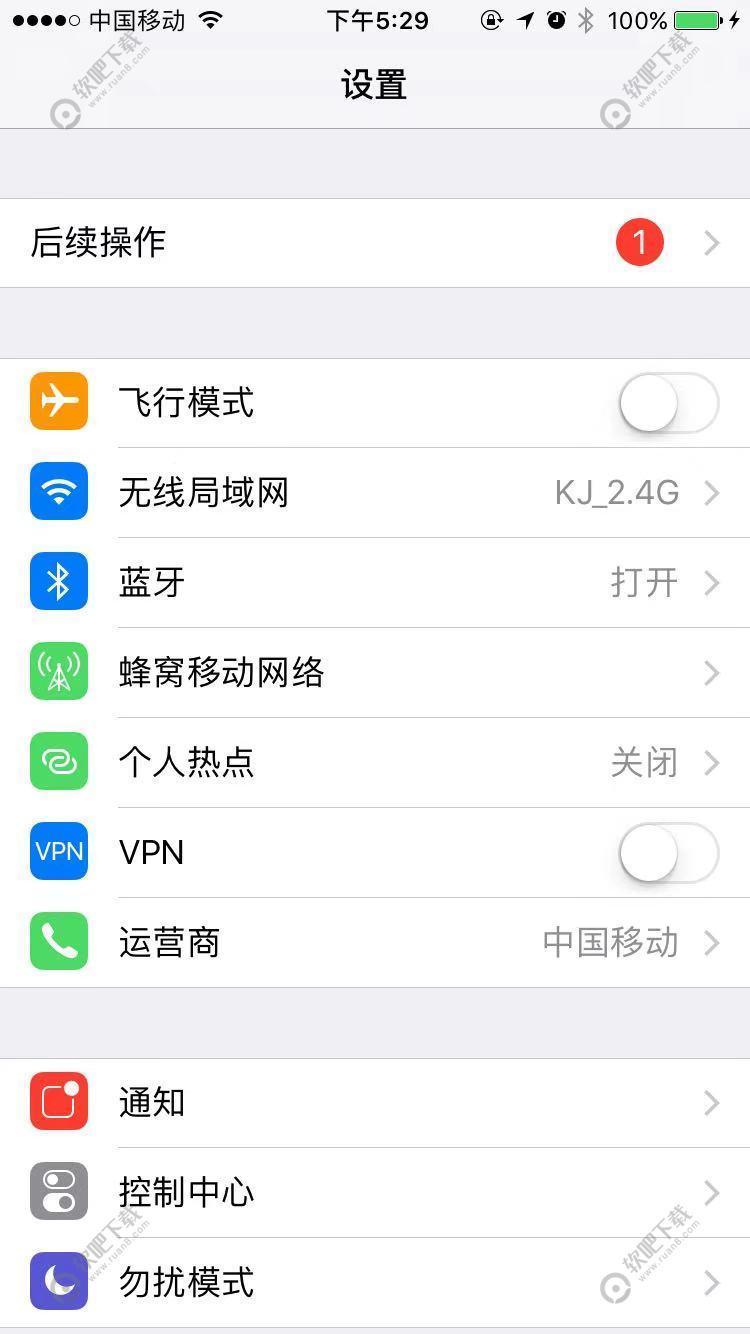
Task: Open the 后续操作 follow-up actions row
Action: tap(375, 242)
